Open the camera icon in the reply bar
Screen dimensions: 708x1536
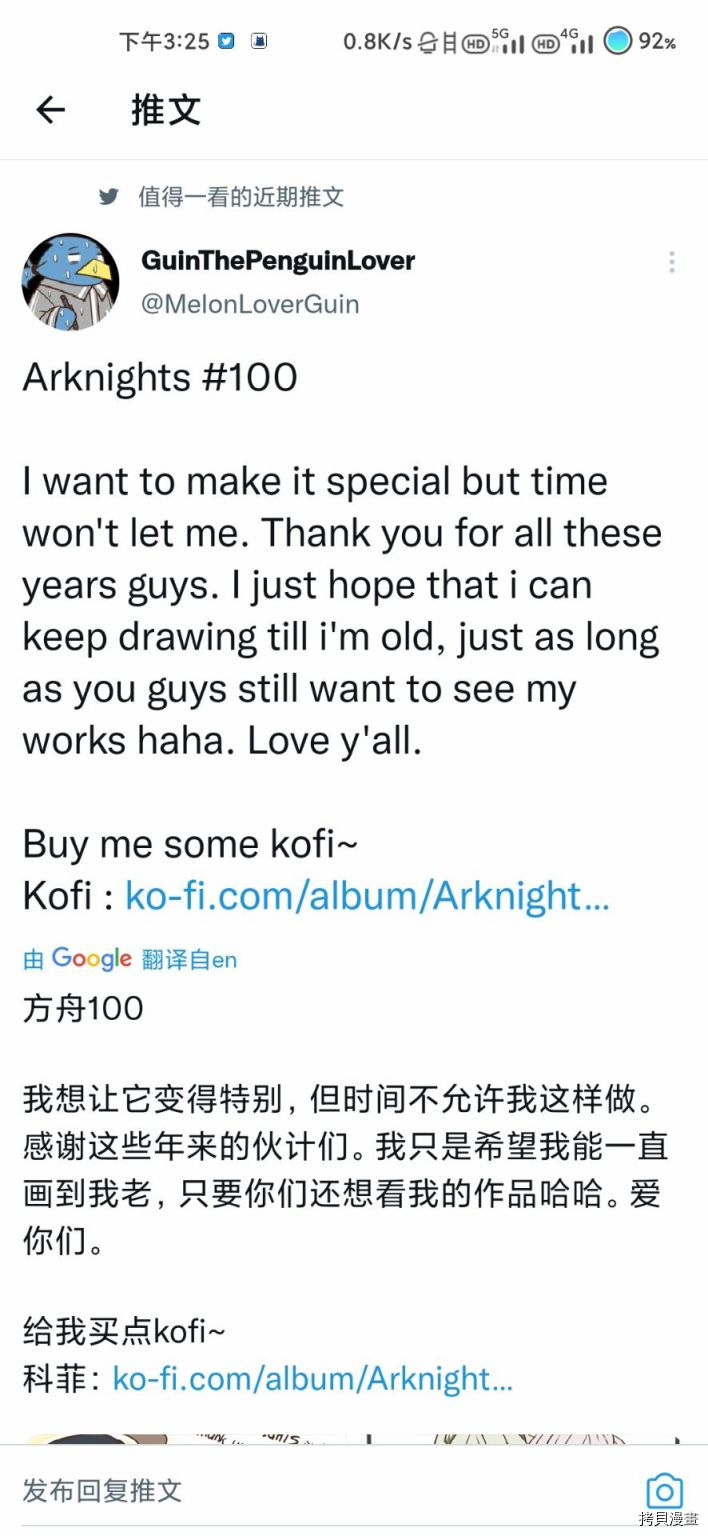point(664,1491)
